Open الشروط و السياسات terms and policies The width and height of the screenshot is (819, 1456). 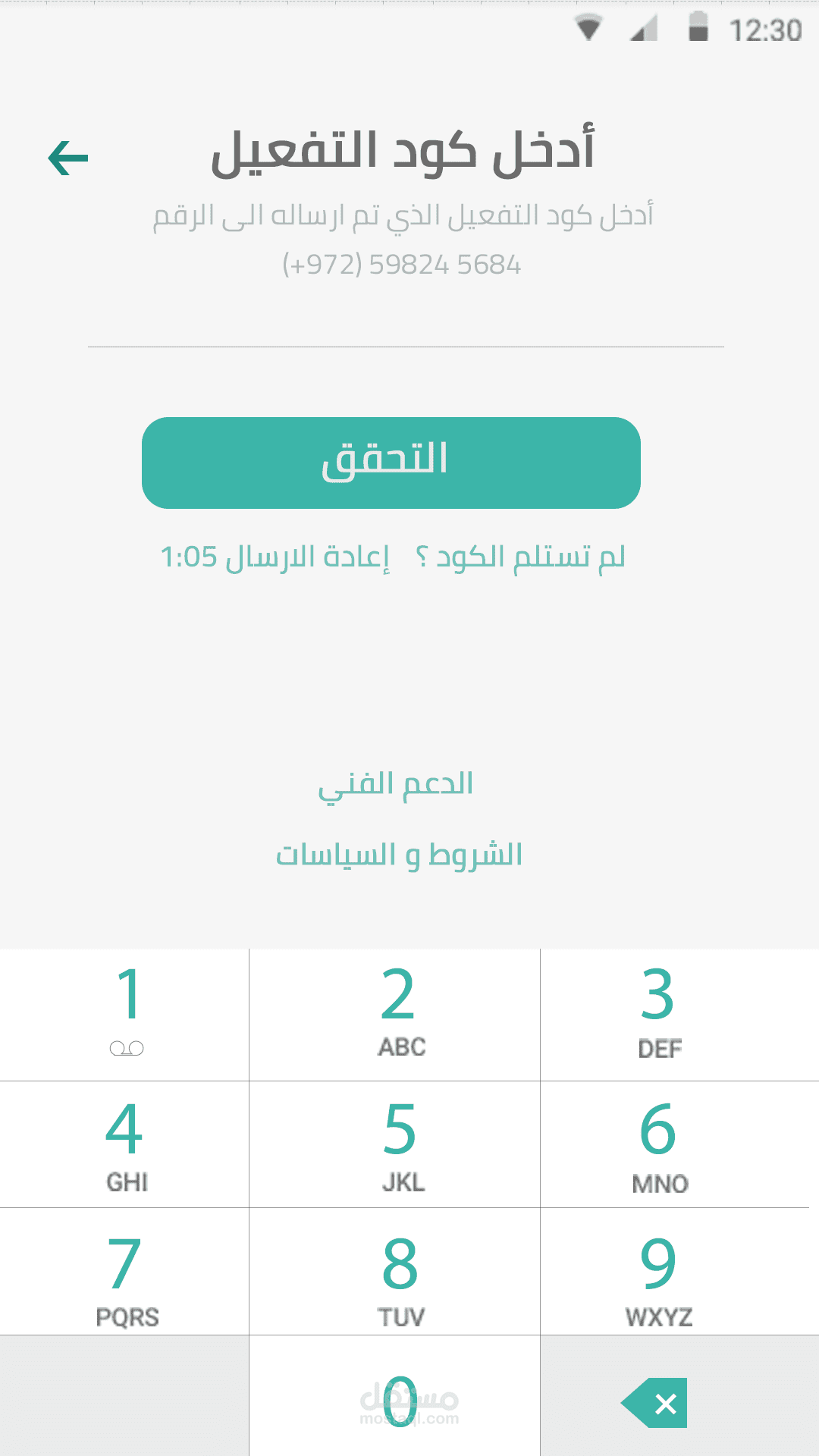tap(399, 855)
